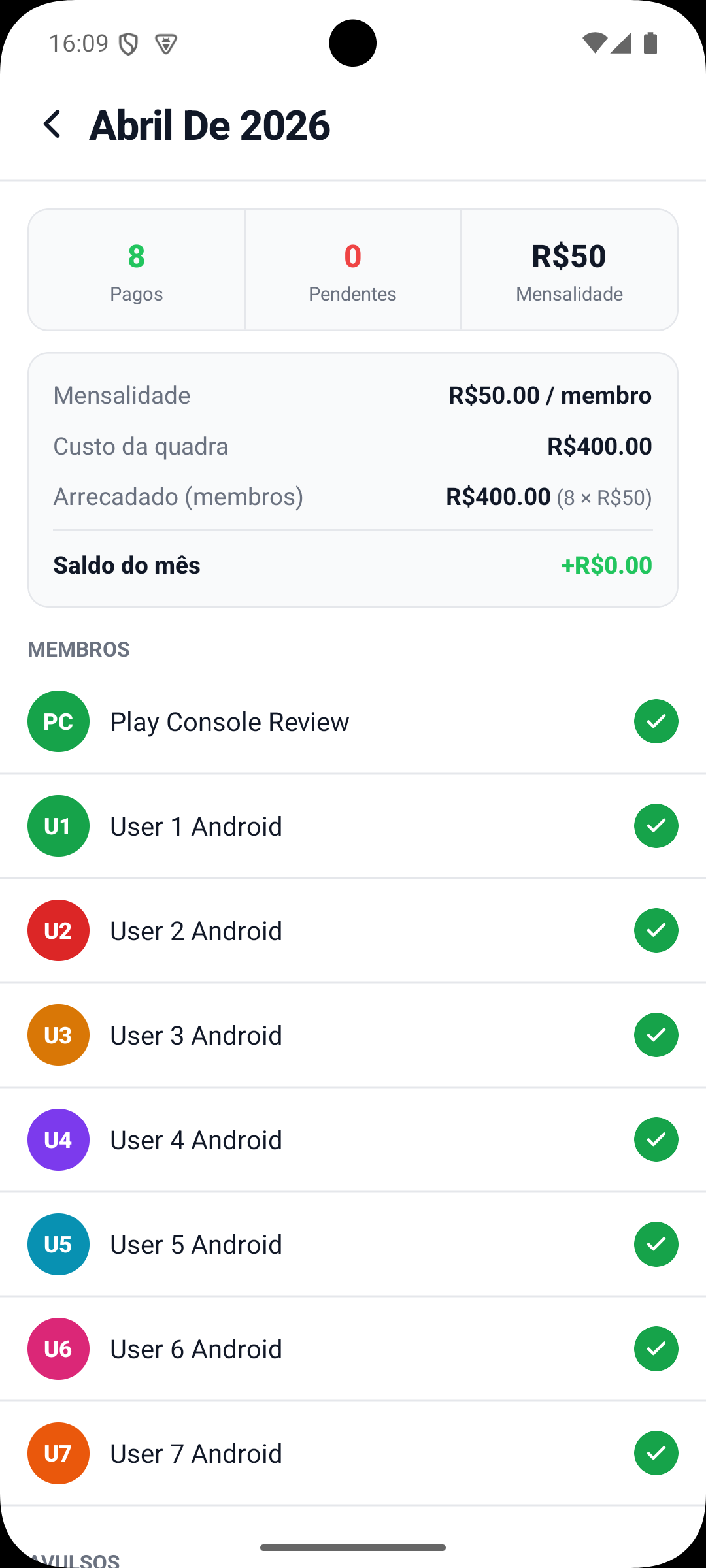Image resolution: width=706 pixels, height=1568 pixels.
Task: Tap the purple U4 avatar for User 4
Action: [58, 1139]
